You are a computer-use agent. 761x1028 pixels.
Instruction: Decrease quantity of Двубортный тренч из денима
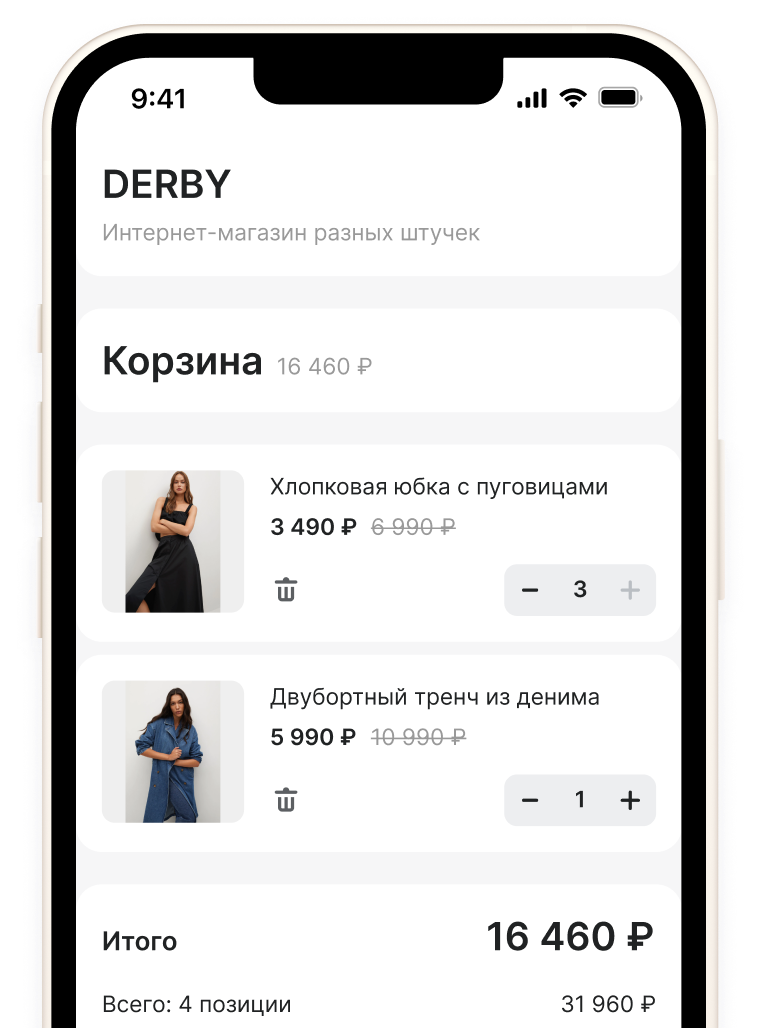click(530, 800)
